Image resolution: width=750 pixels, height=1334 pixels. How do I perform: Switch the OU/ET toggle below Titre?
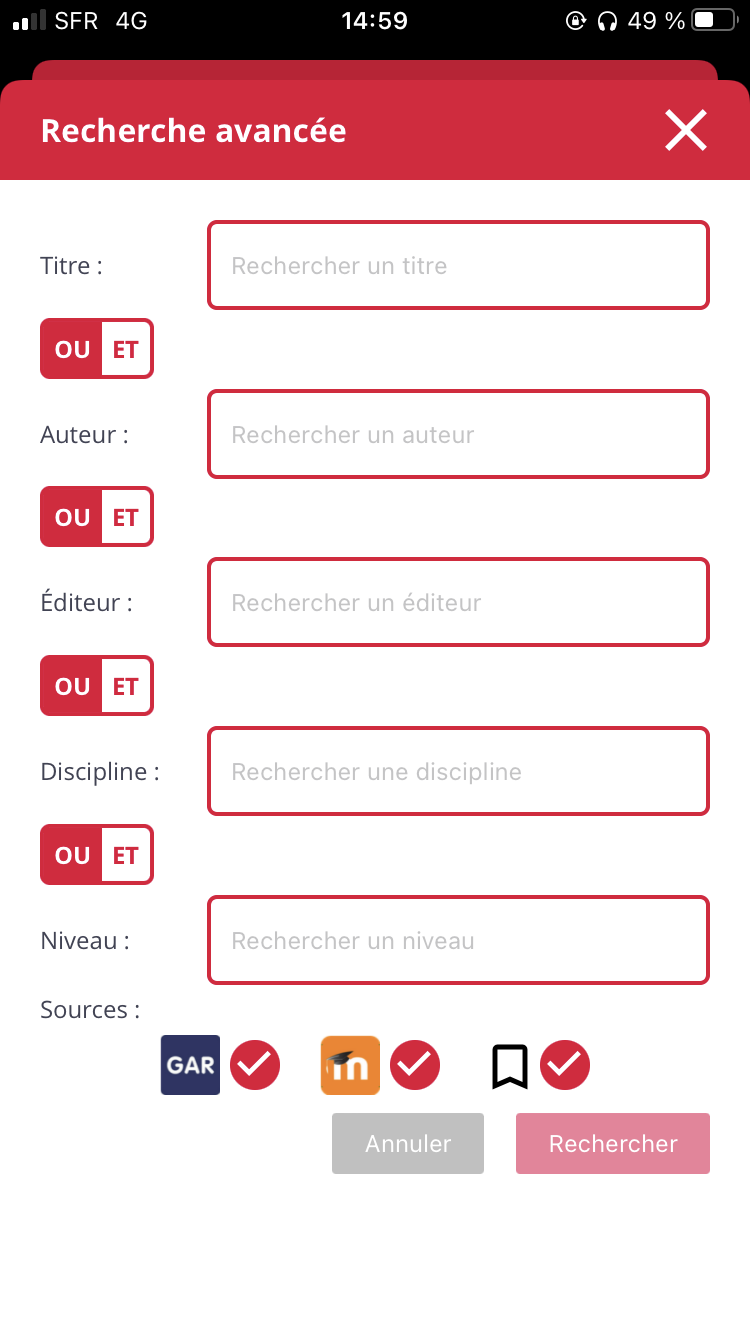click(x=96, y=349)
